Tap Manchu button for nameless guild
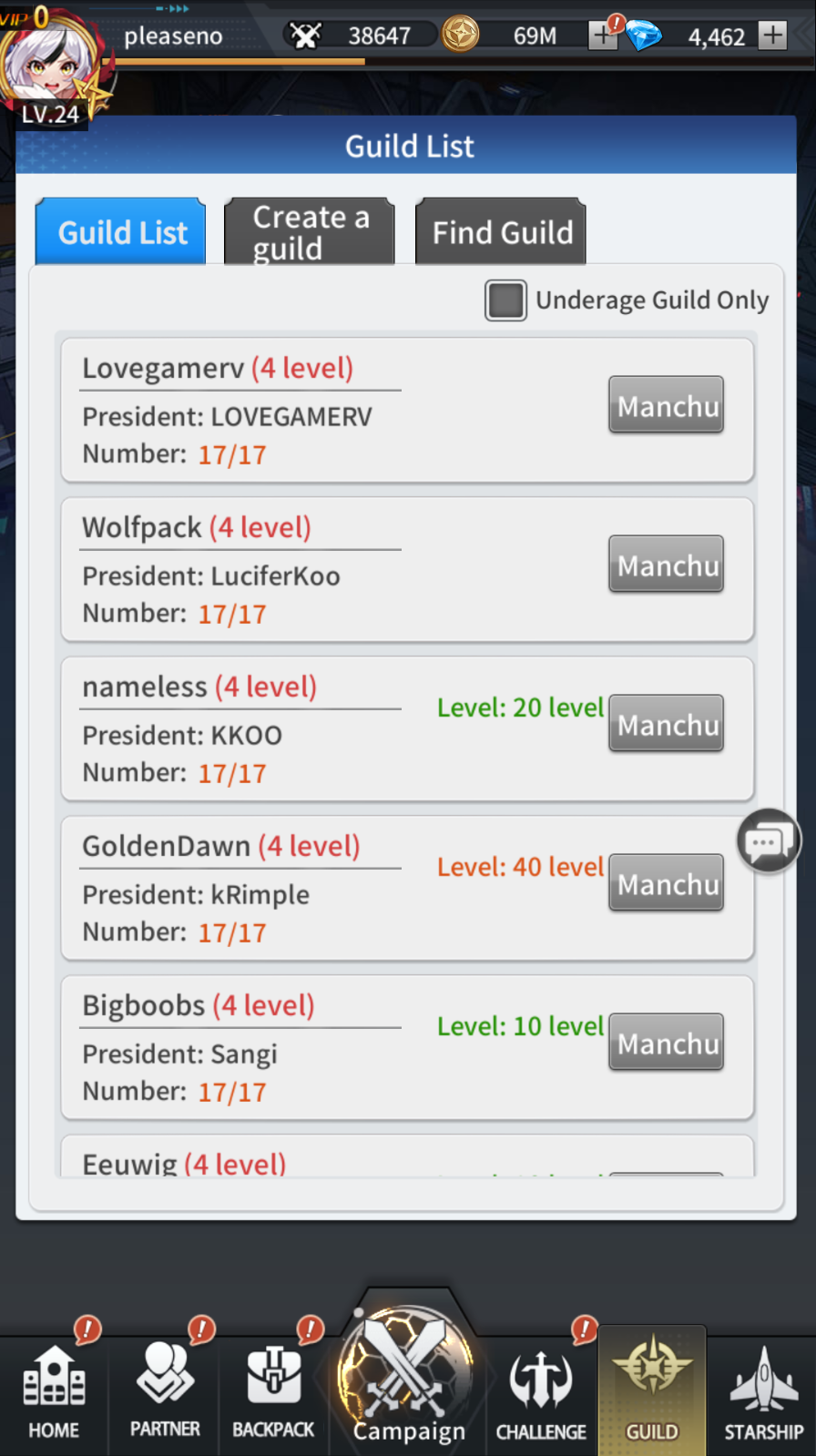The width and height of the screenshot is (816, 1456). point(667,724)
